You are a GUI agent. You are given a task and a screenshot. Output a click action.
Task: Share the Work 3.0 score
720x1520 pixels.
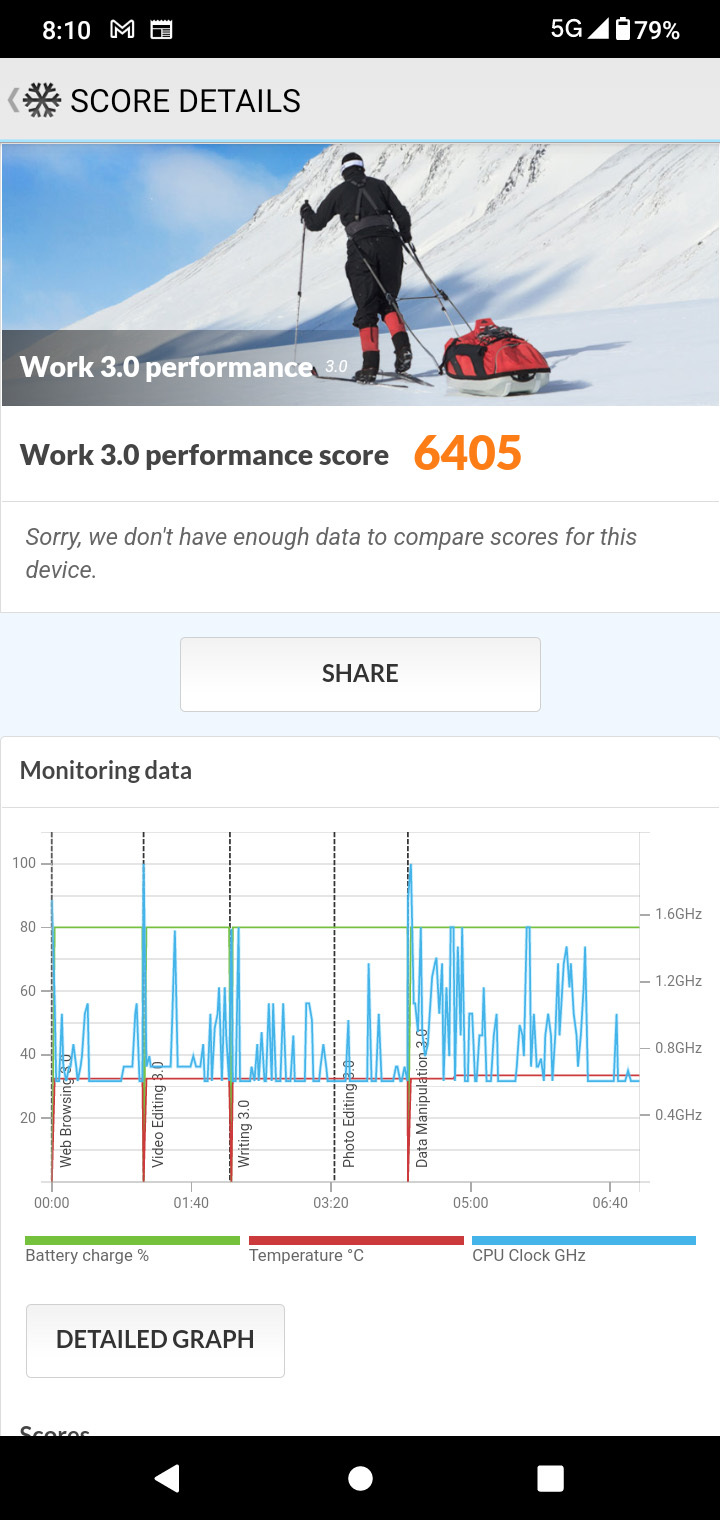coord(360,674)
